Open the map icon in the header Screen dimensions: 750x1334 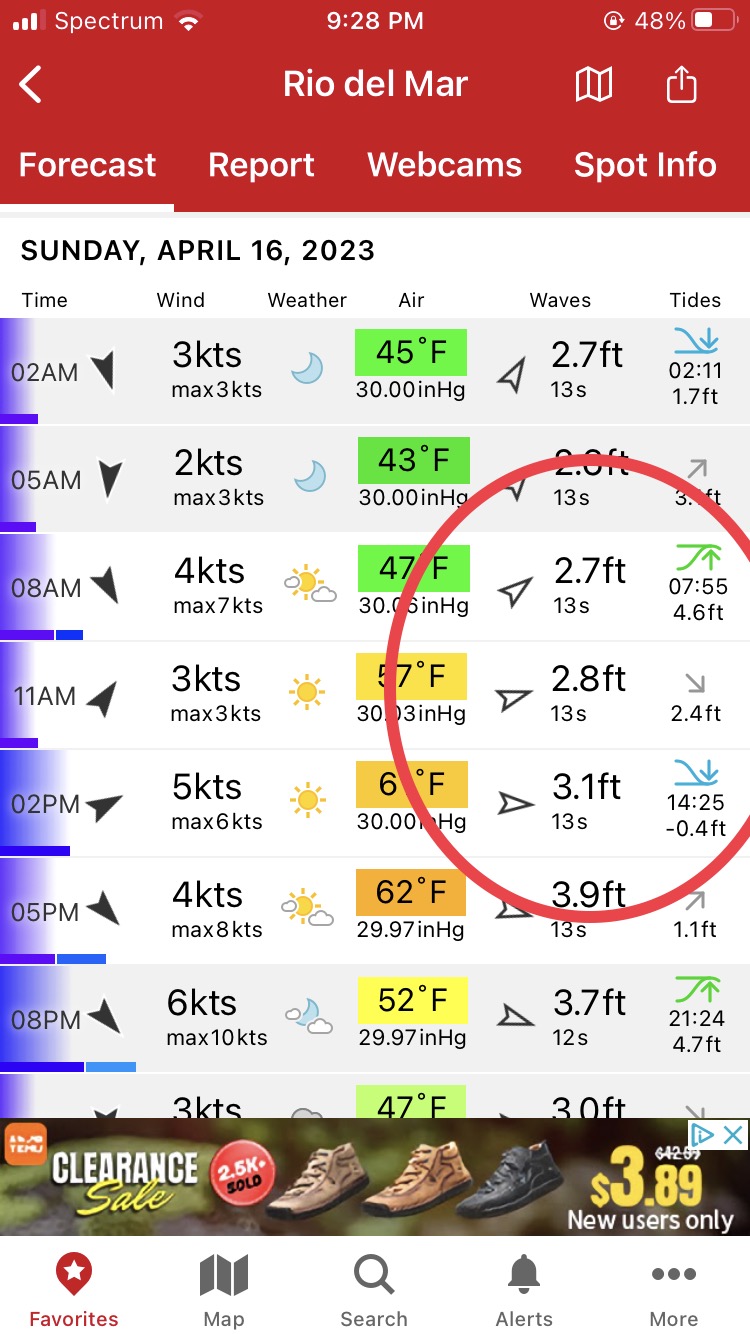[594, 84]
